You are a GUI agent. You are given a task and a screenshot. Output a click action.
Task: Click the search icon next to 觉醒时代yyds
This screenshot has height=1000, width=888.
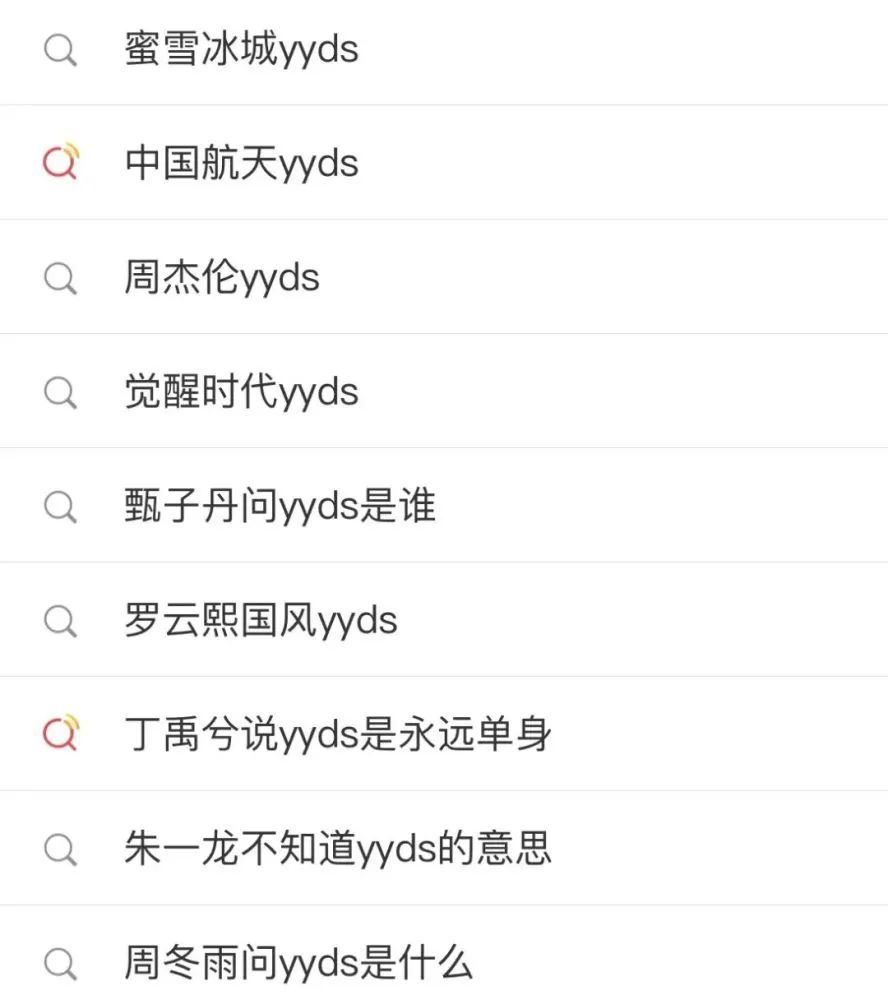pos(60,391)
